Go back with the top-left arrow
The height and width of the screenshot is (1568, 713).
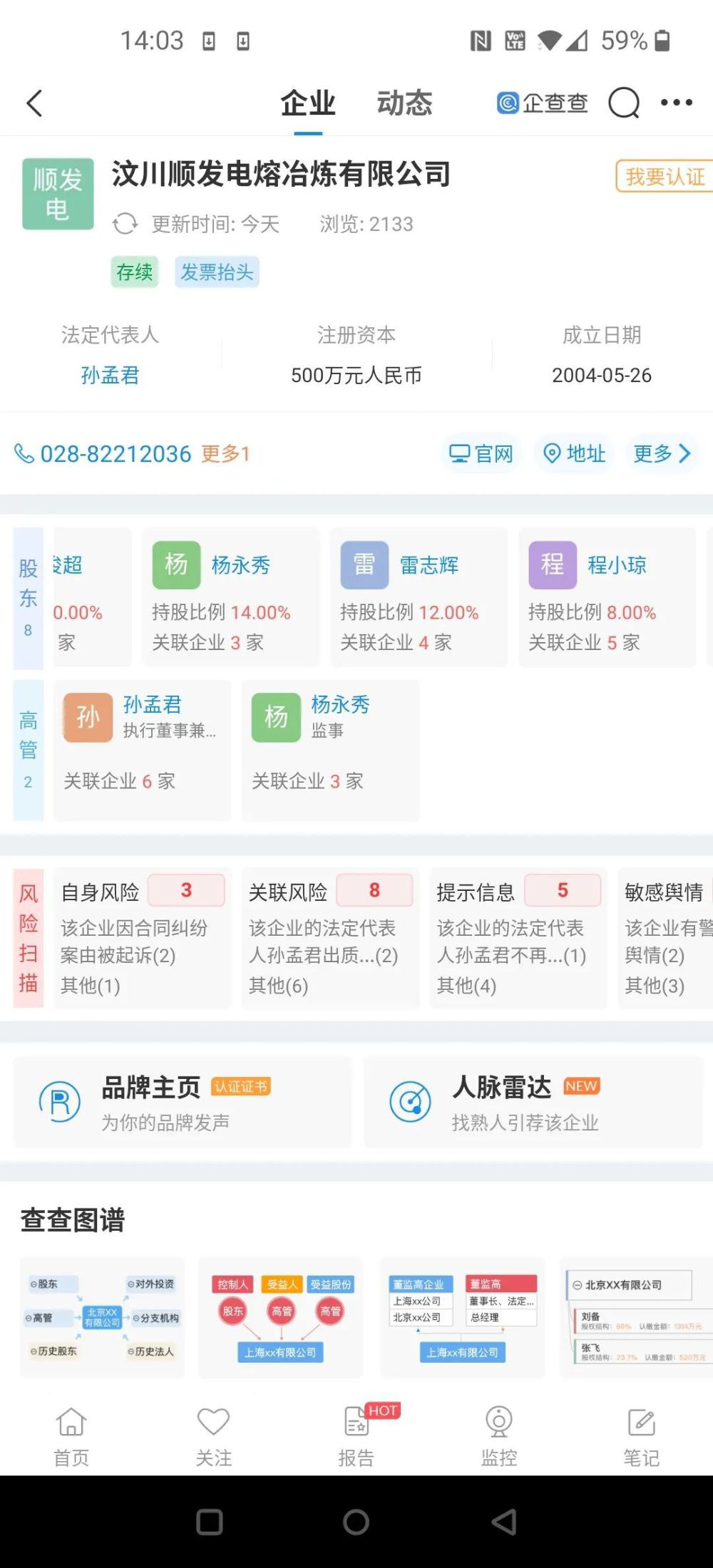34,103
